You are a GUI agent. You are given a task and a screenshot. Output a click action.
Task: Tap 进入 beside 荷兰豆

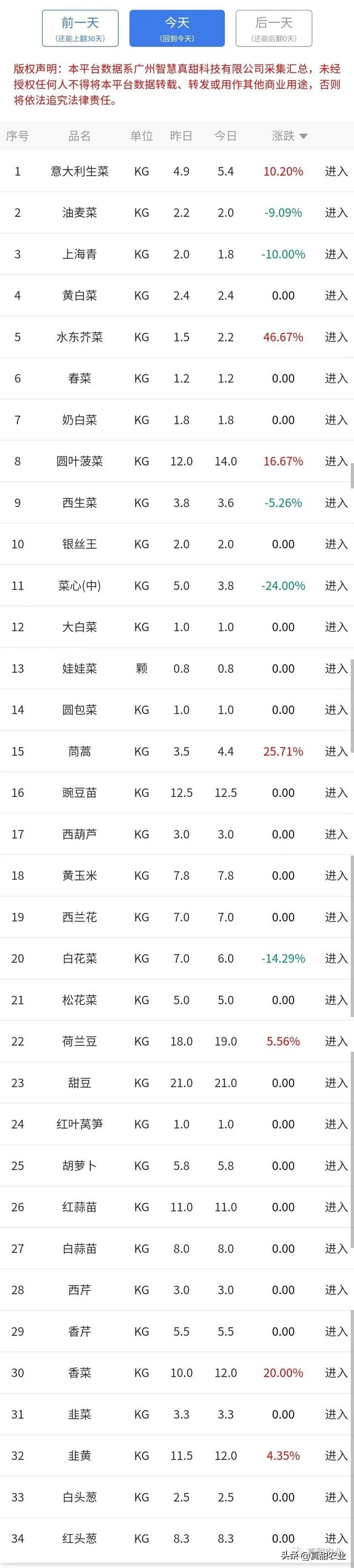coord(336,1041)
